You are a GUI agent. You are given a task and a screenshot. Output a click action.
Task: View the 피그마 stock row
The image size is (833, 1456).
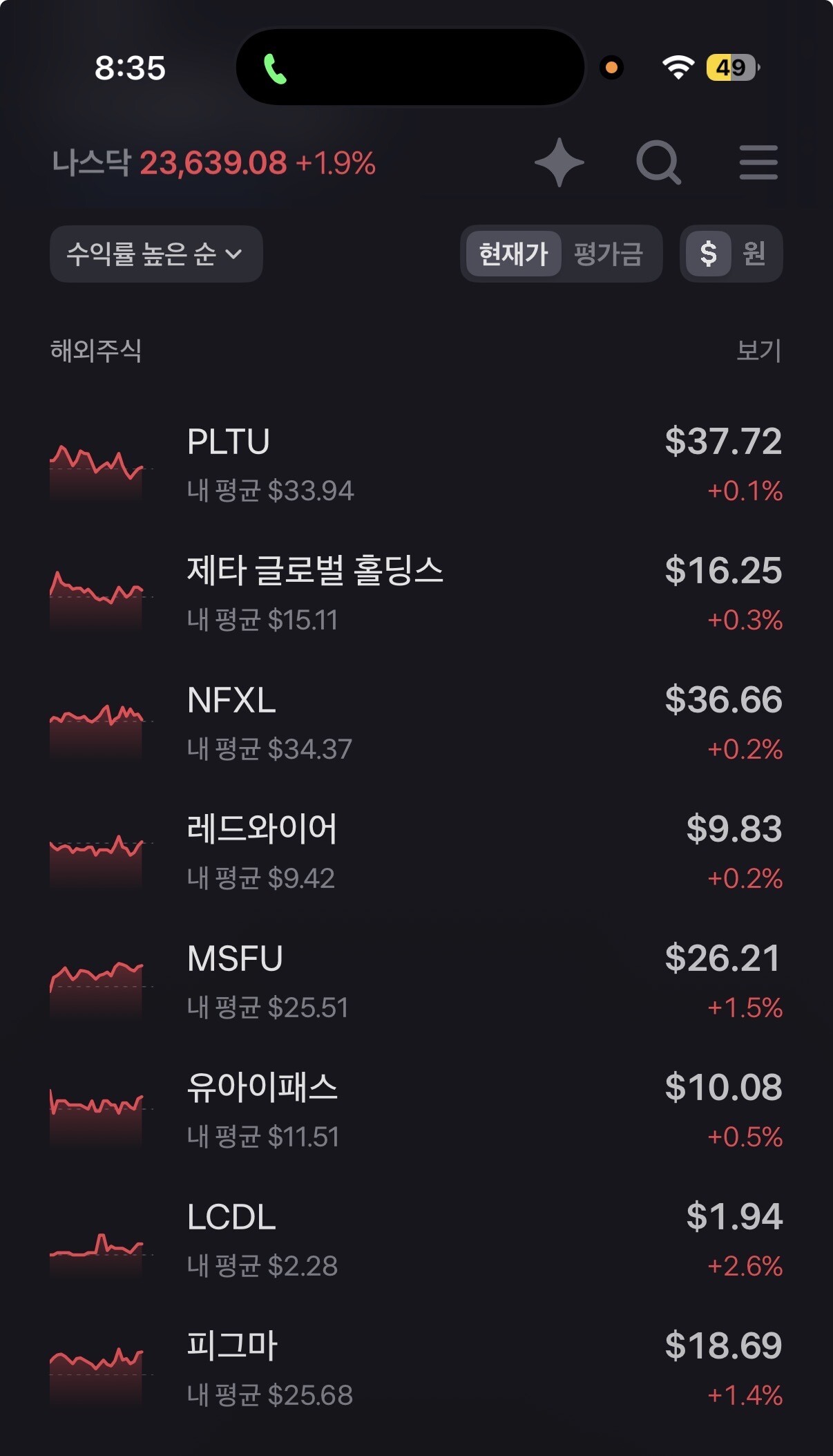tap(416, 1370)
